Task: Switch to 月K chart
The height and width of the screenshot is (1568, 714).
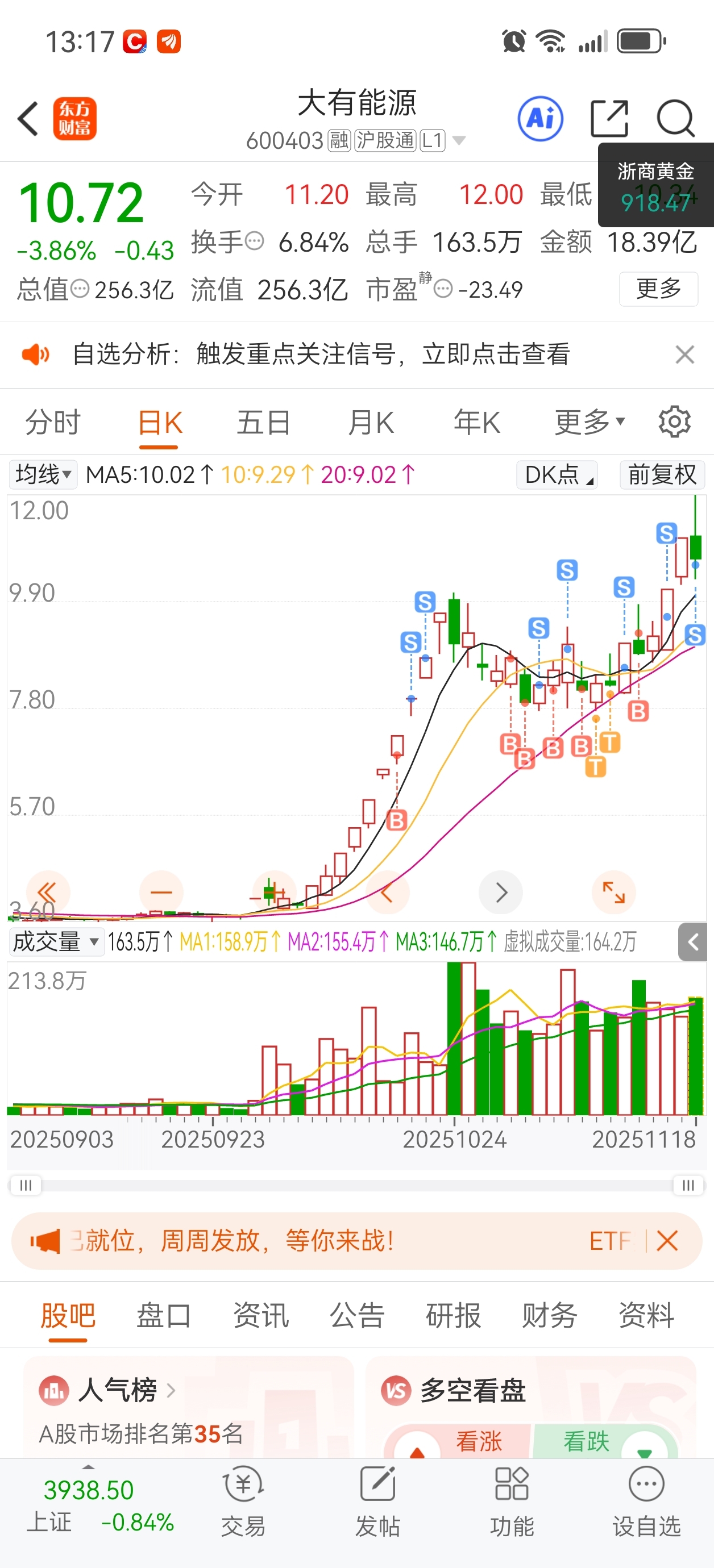Action: [x=371, y=423]
